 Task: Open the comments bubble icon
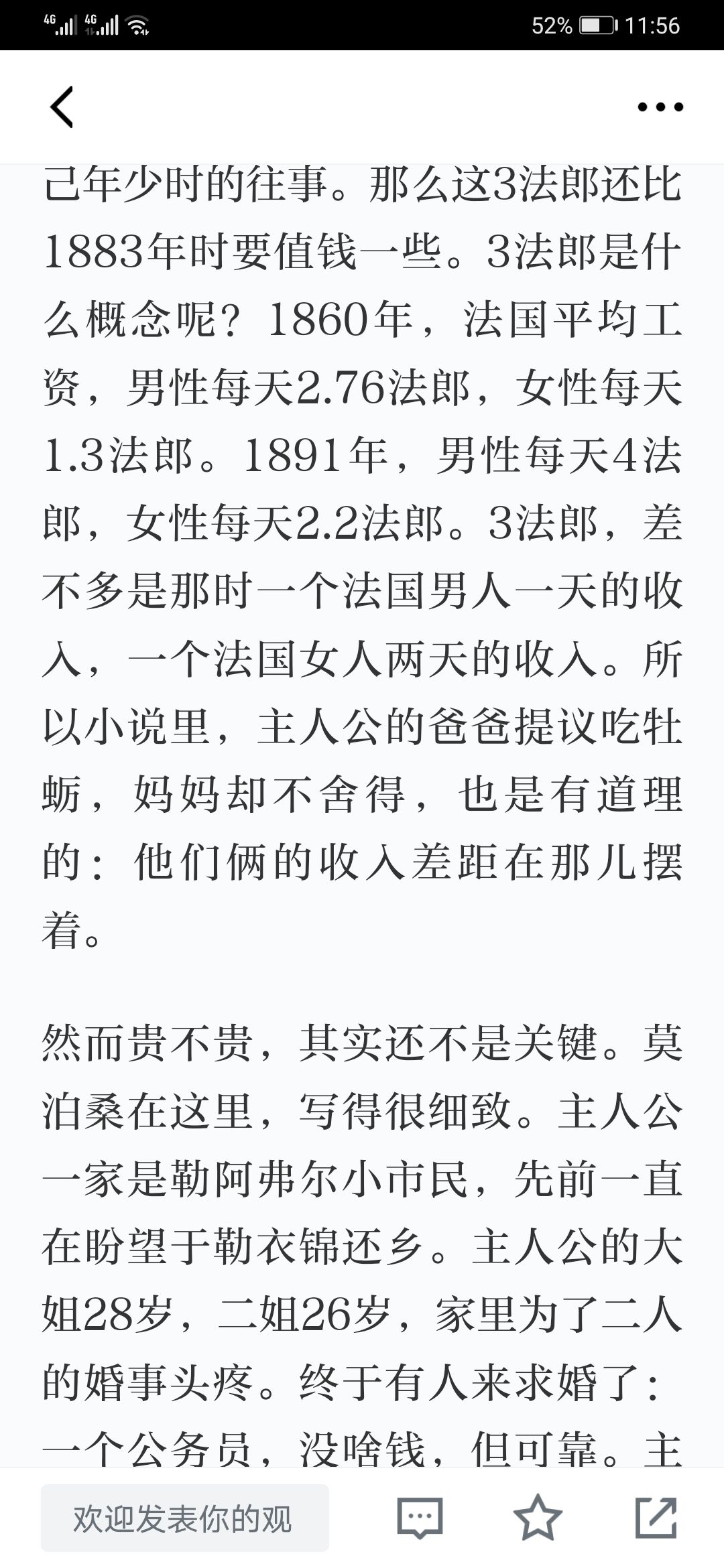pyautogui.click(x=420, y=1518)
